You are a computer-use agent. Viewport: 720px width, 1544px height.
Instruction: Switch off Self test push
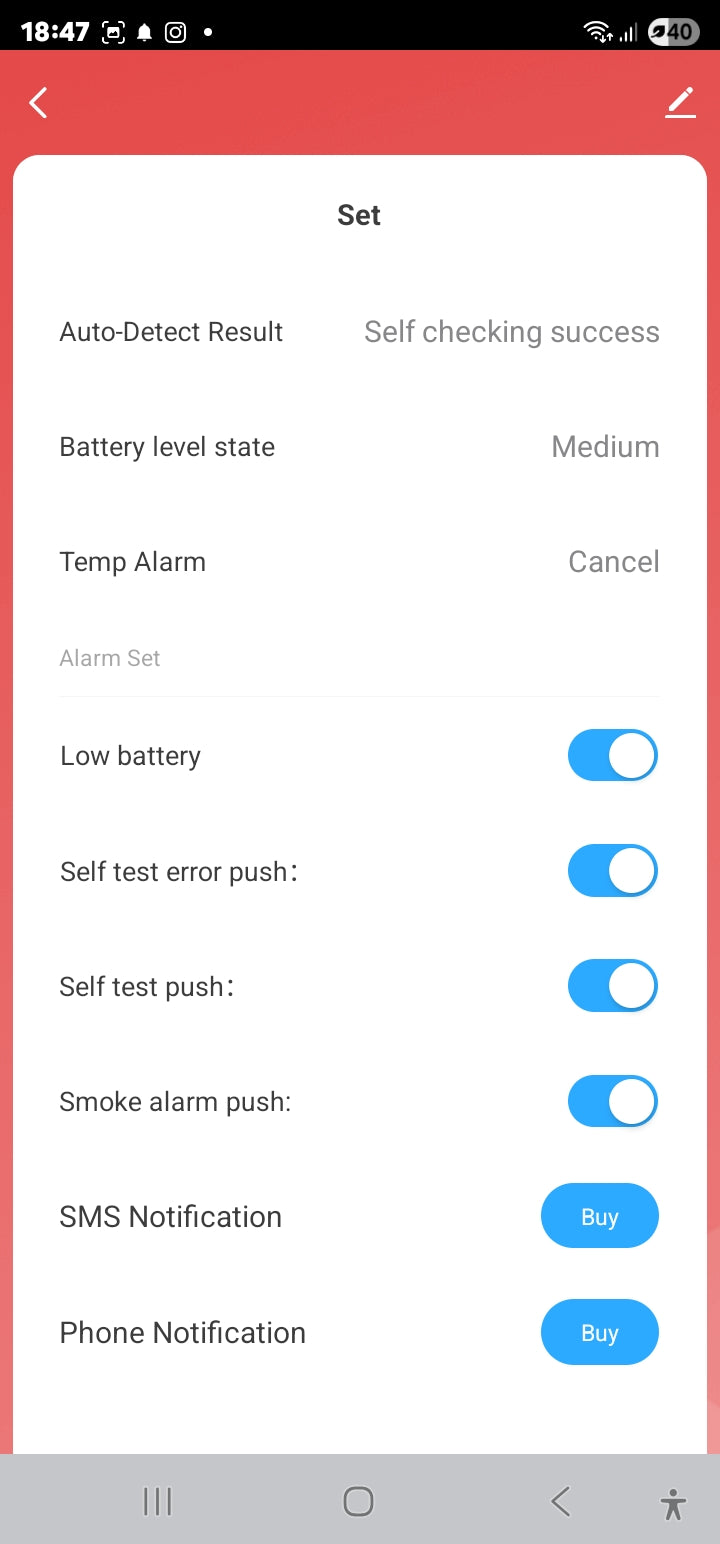click(612, 986)
